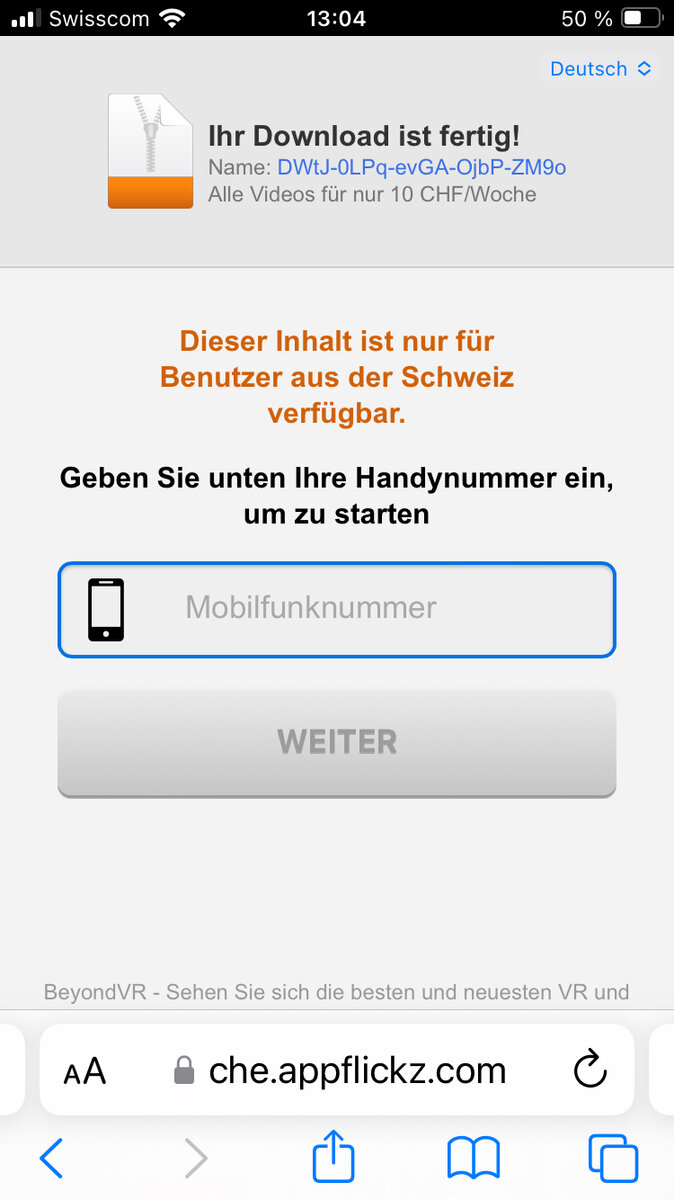Image resolution: width=674 pixels, height=1200 pixels.
Task: Open Safari's AA reader options
Action: click(x=85, y=1071)
